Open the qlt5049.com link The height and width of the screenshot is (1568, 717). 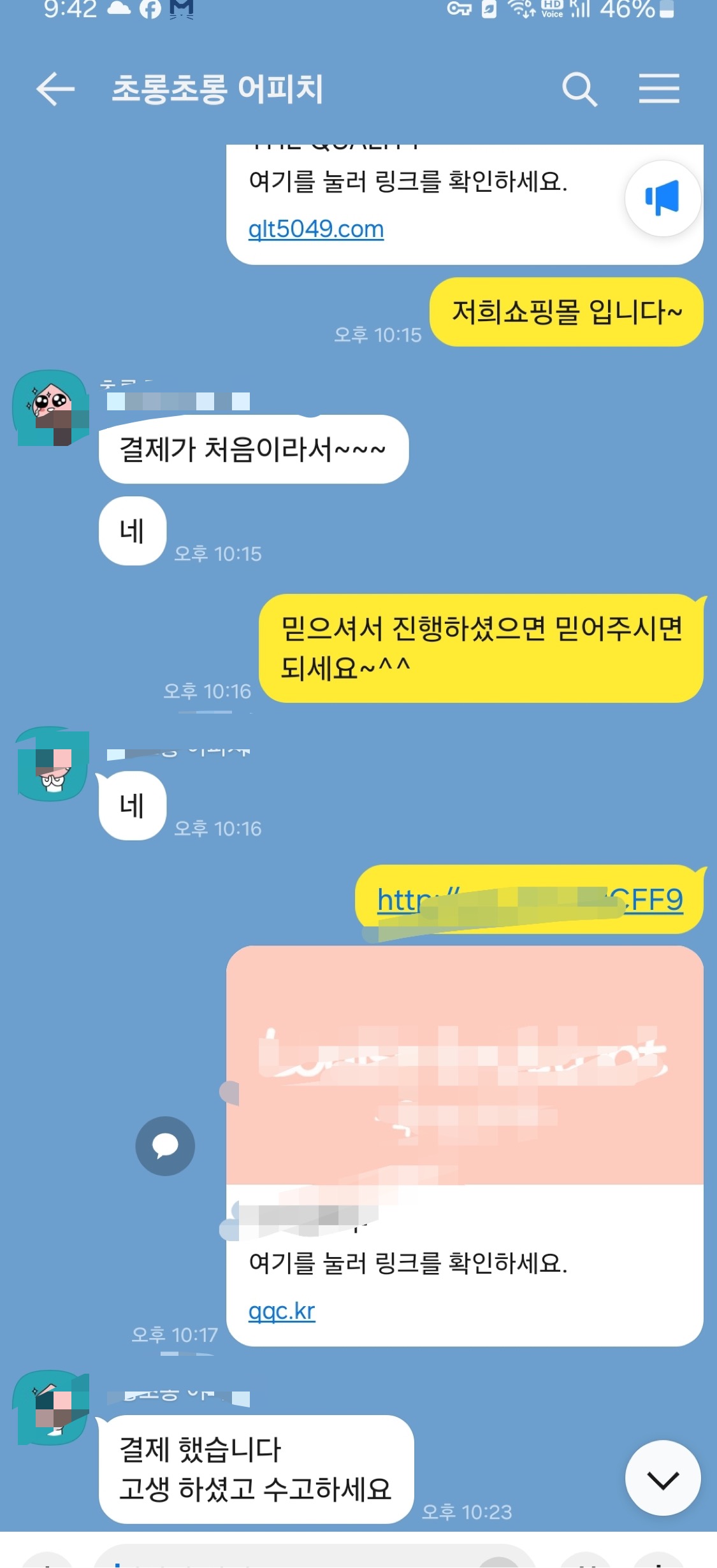(x=315, y=229)
